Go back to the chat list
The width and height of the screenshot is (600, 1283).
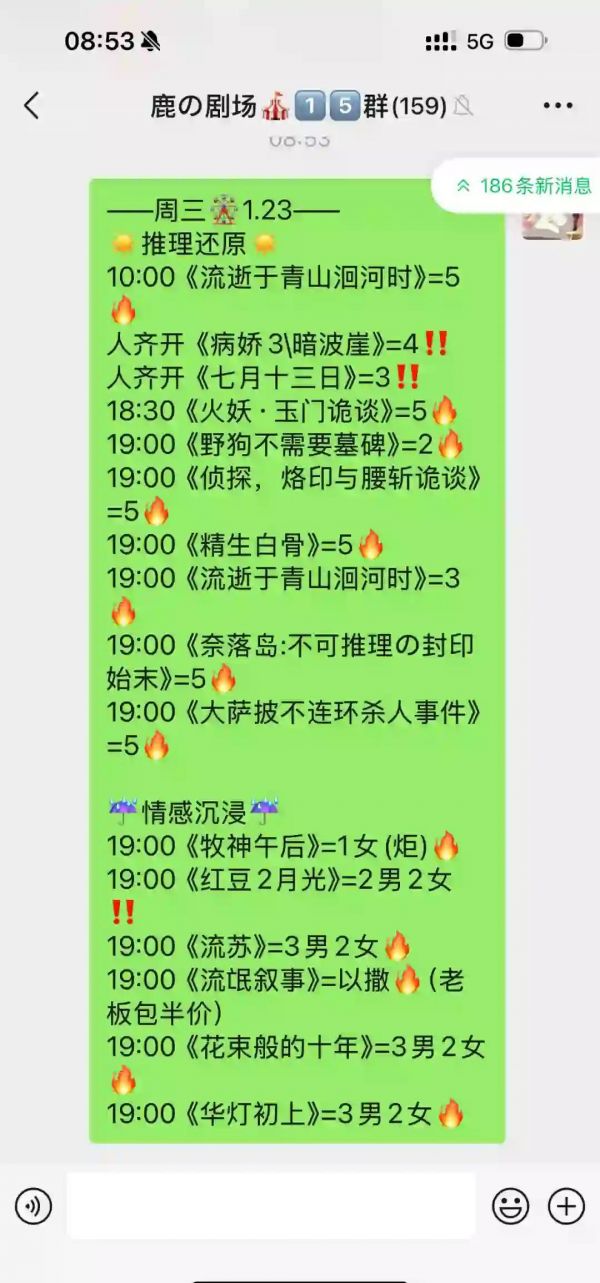click(32, 105)
